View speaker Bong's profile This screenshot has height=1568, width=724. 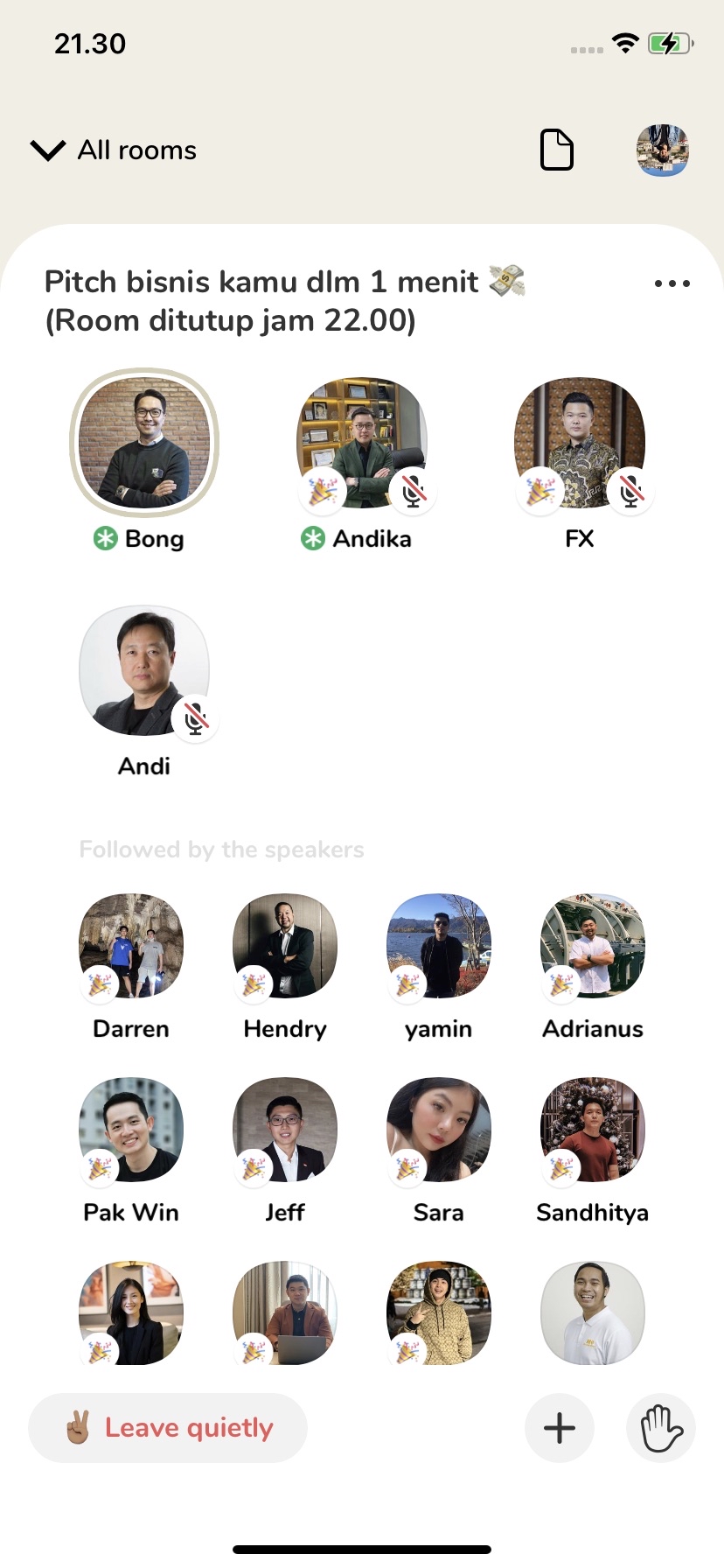(x=144, y=444)
